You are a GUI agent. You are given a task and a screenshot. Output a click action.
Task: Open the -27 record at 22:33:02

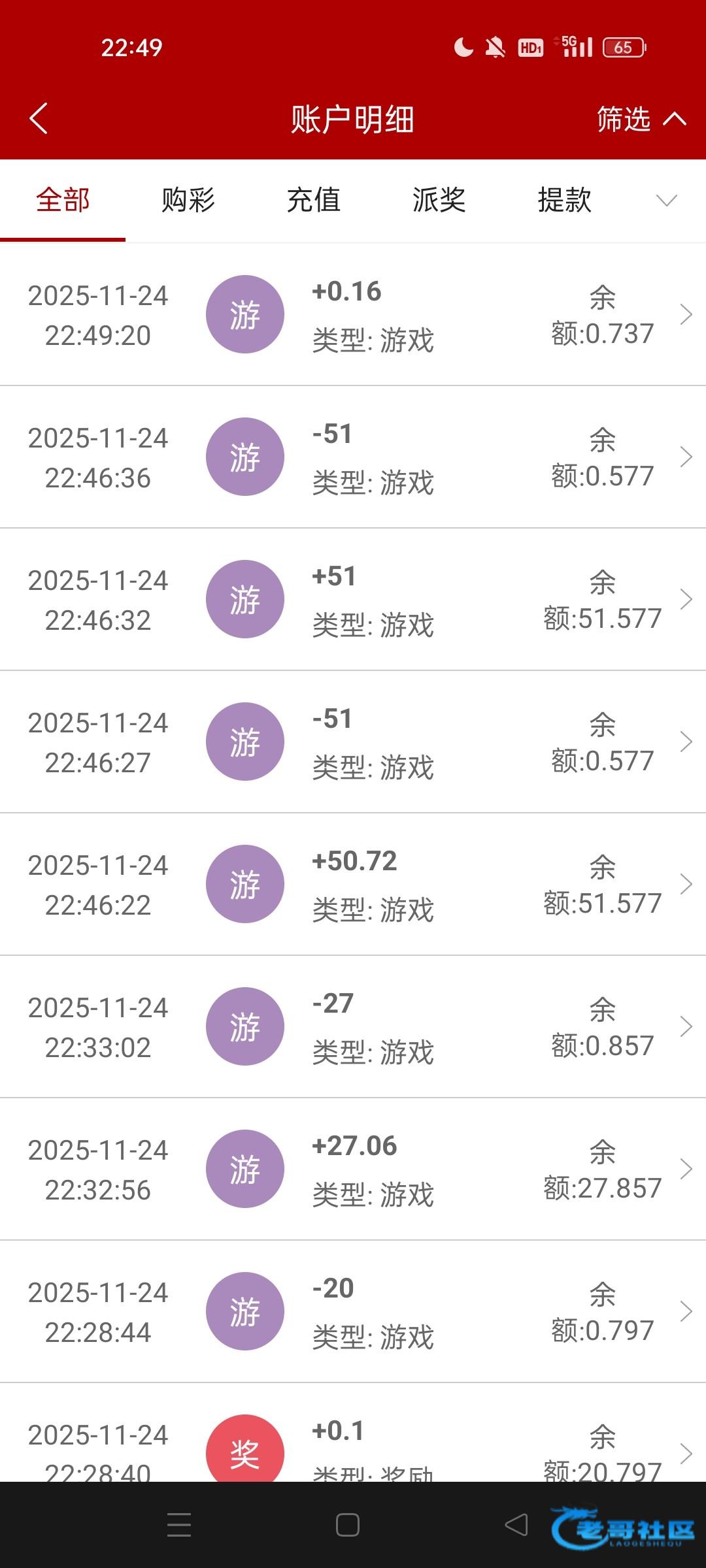pos(353,1027)
